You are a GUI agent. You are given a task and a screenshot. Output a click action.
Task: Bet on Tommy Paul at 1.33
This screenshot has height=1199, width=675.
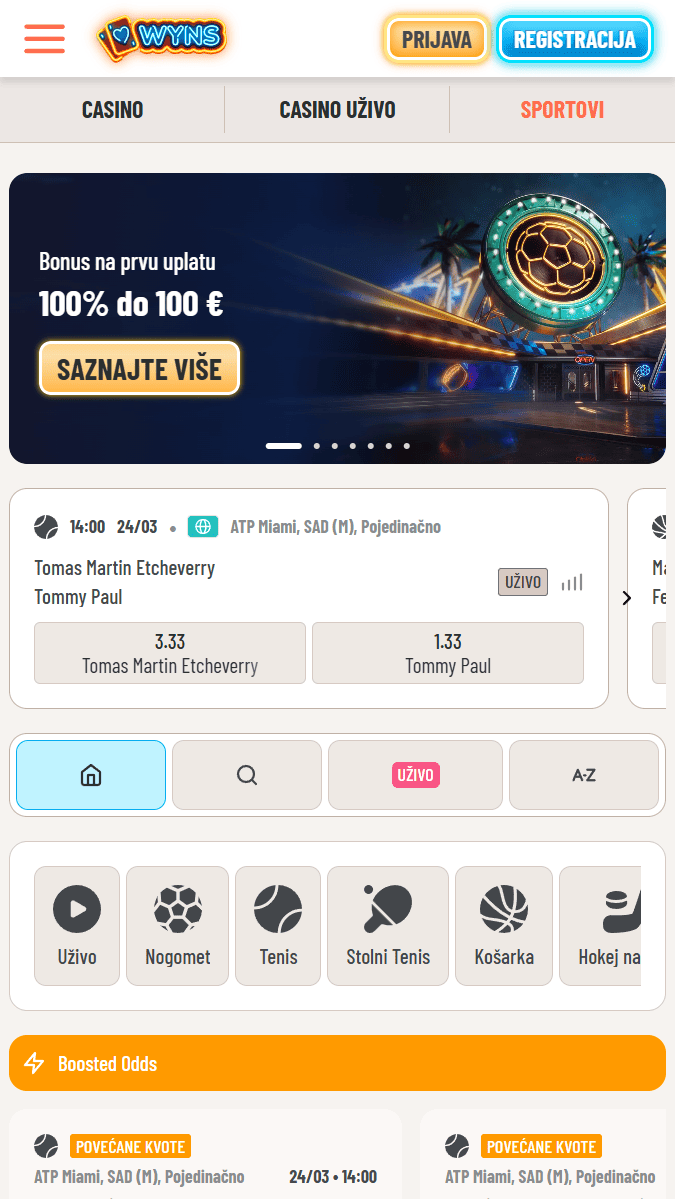pos(448,653)
